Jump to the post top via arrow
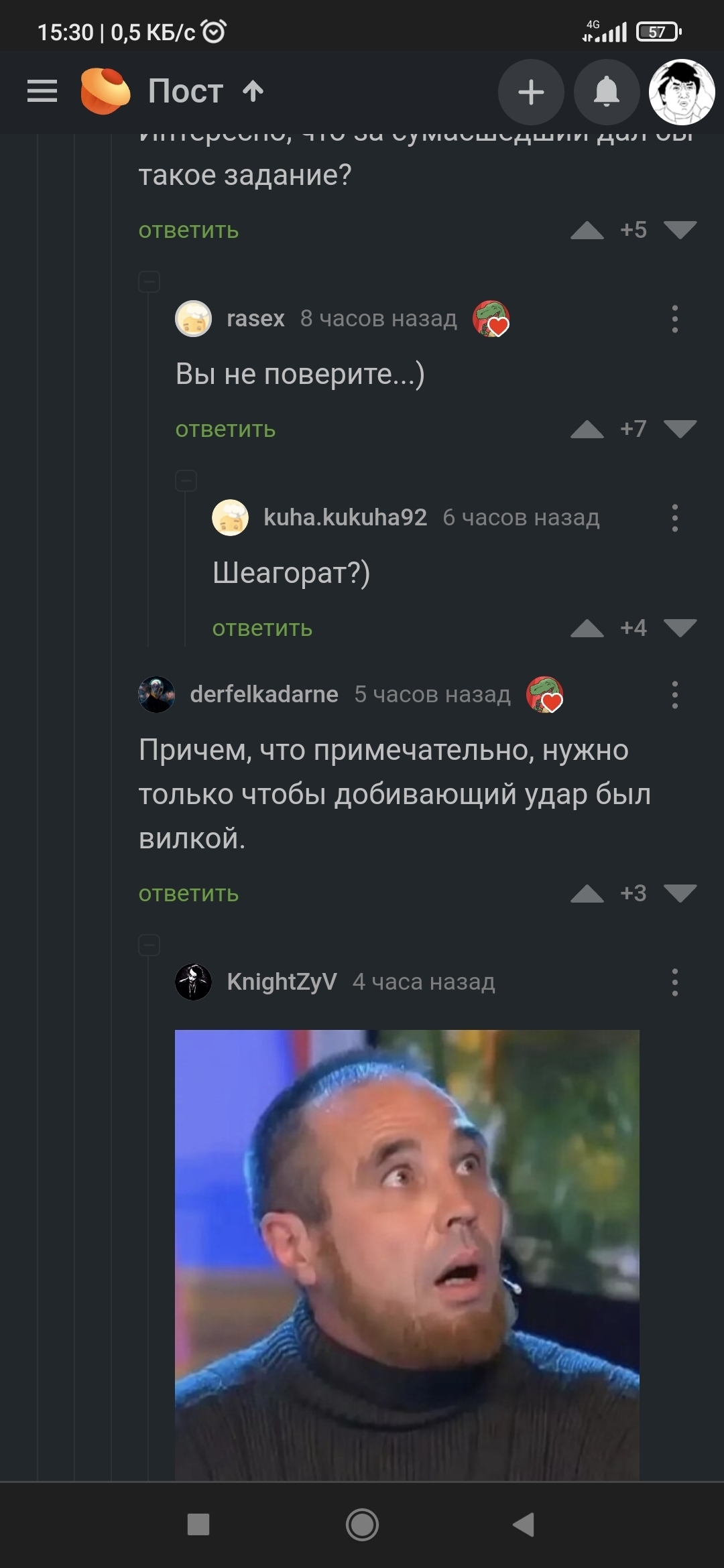This screenshot has width=724, height=1568. 253,91
